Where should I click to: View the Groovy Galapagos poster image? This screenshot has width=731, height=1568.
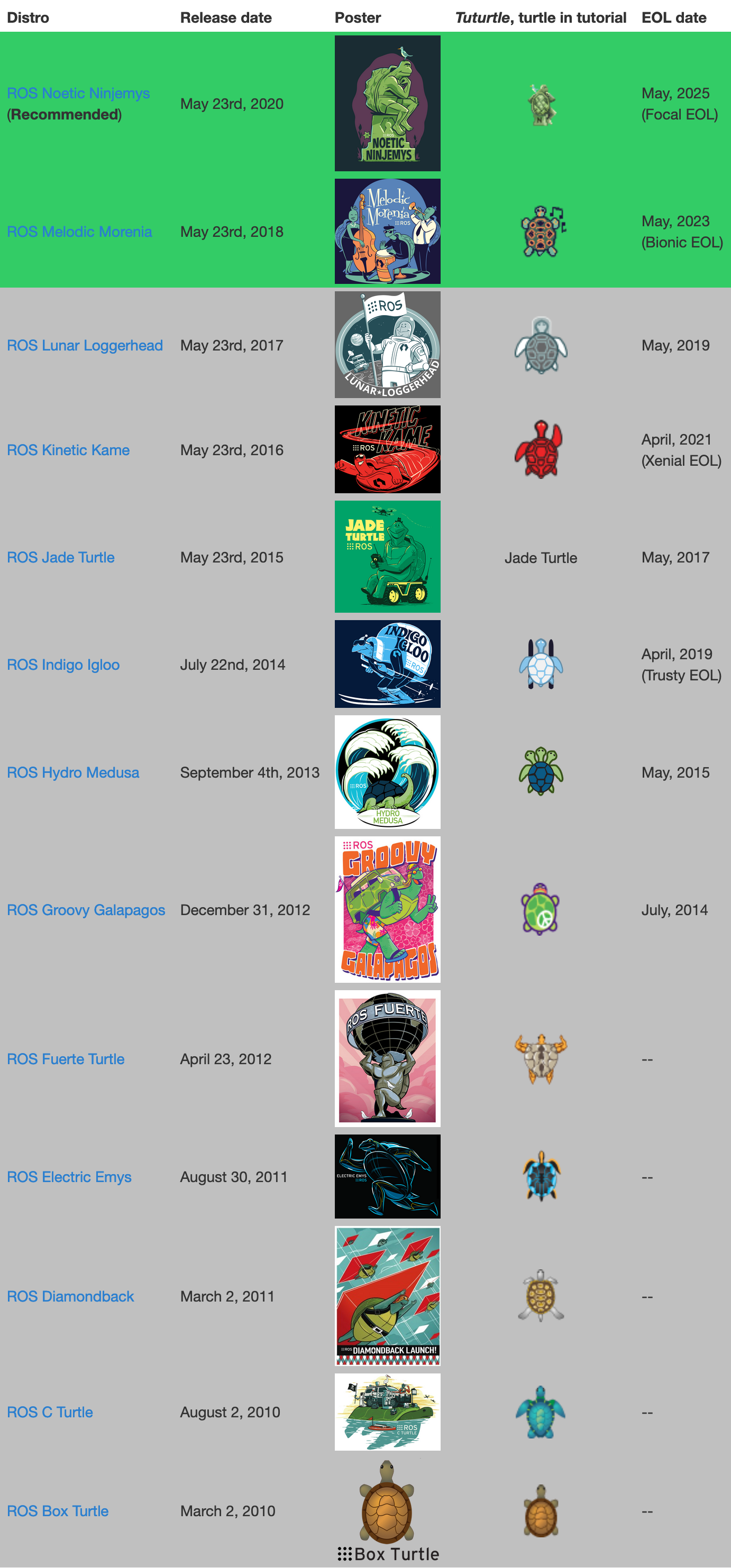click(387, 909)
